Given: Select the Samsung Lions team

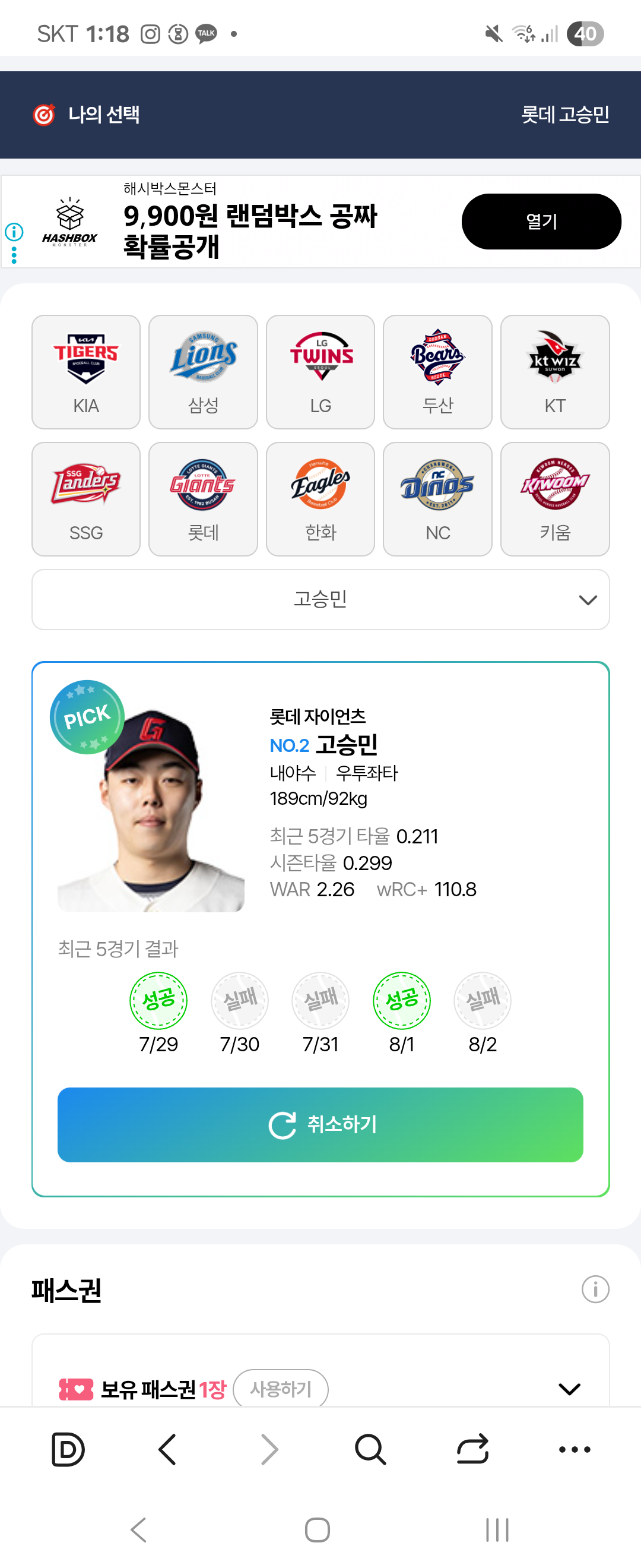Looking at the screenshot, I should click(x=203, y=371).
